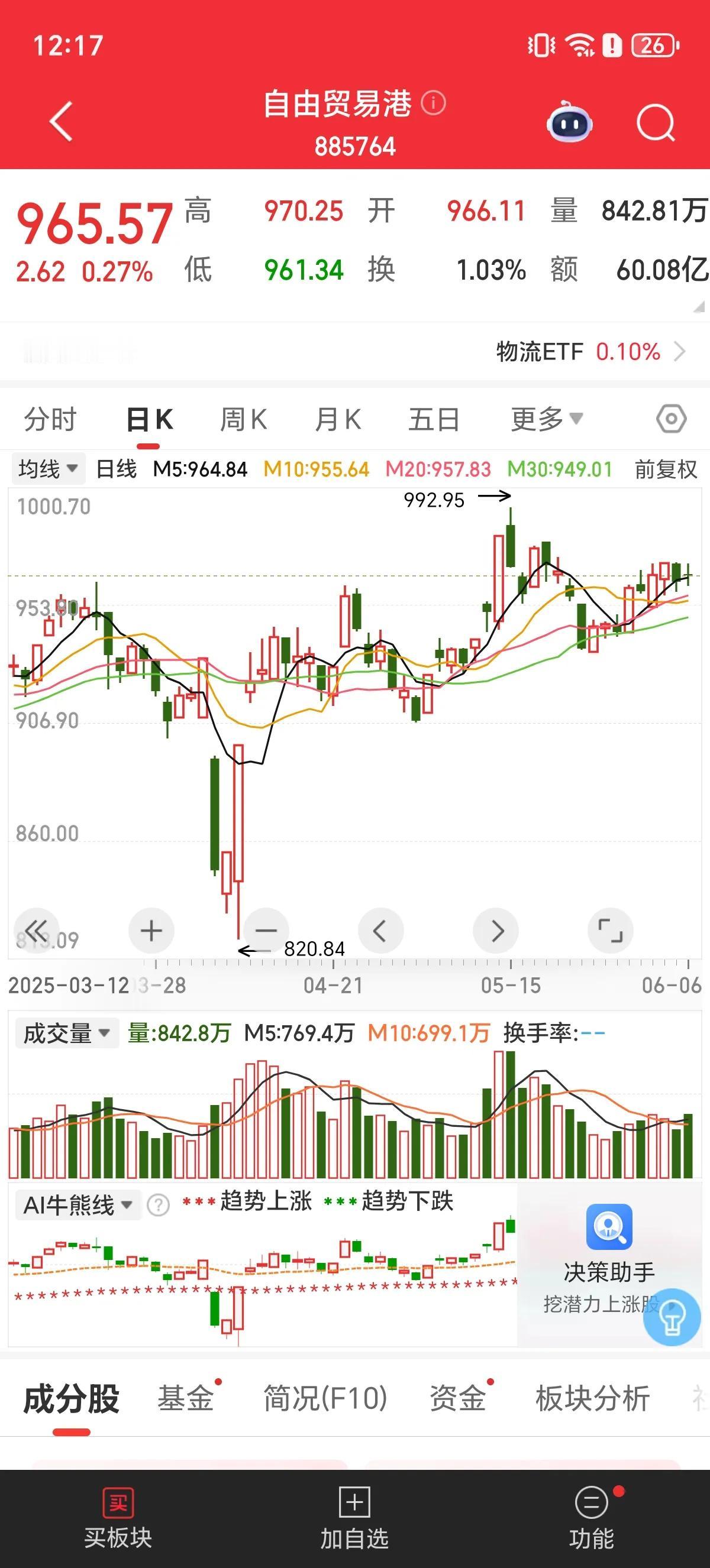Go back using the header arrow
The image size is (710, 1568).
pos(61,121)
